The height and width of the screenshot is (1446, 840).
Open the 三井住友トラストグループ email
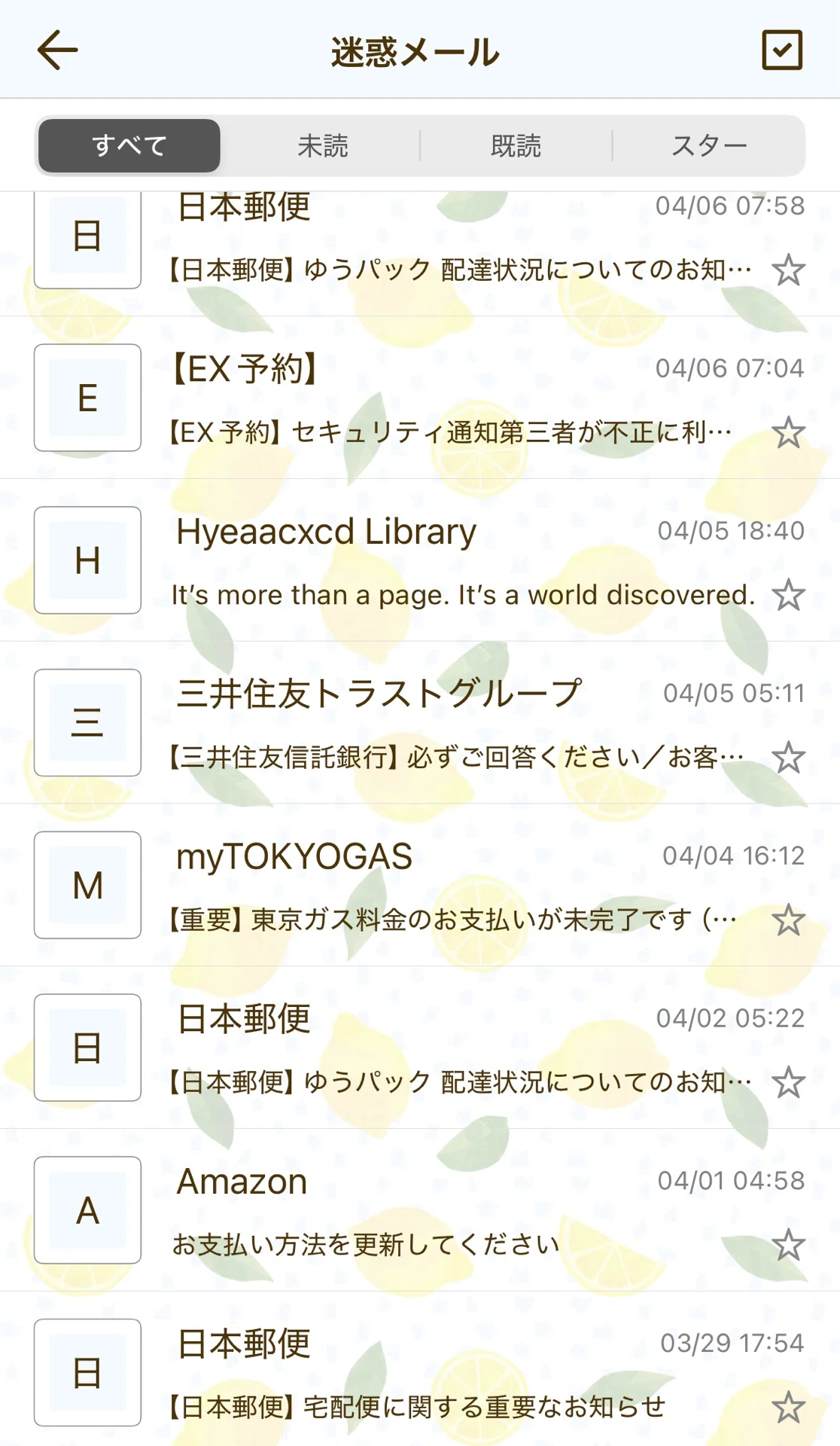tap(420, 723)
